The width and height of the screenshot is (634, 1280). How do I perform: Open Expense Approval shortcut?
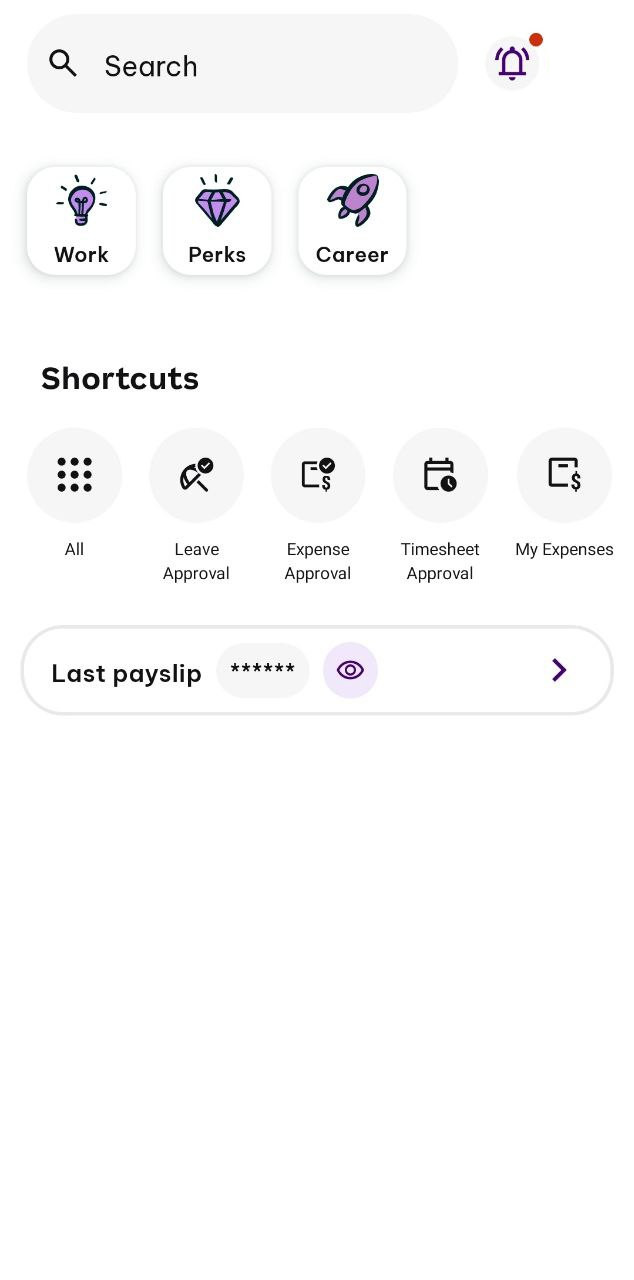(318, 475)
